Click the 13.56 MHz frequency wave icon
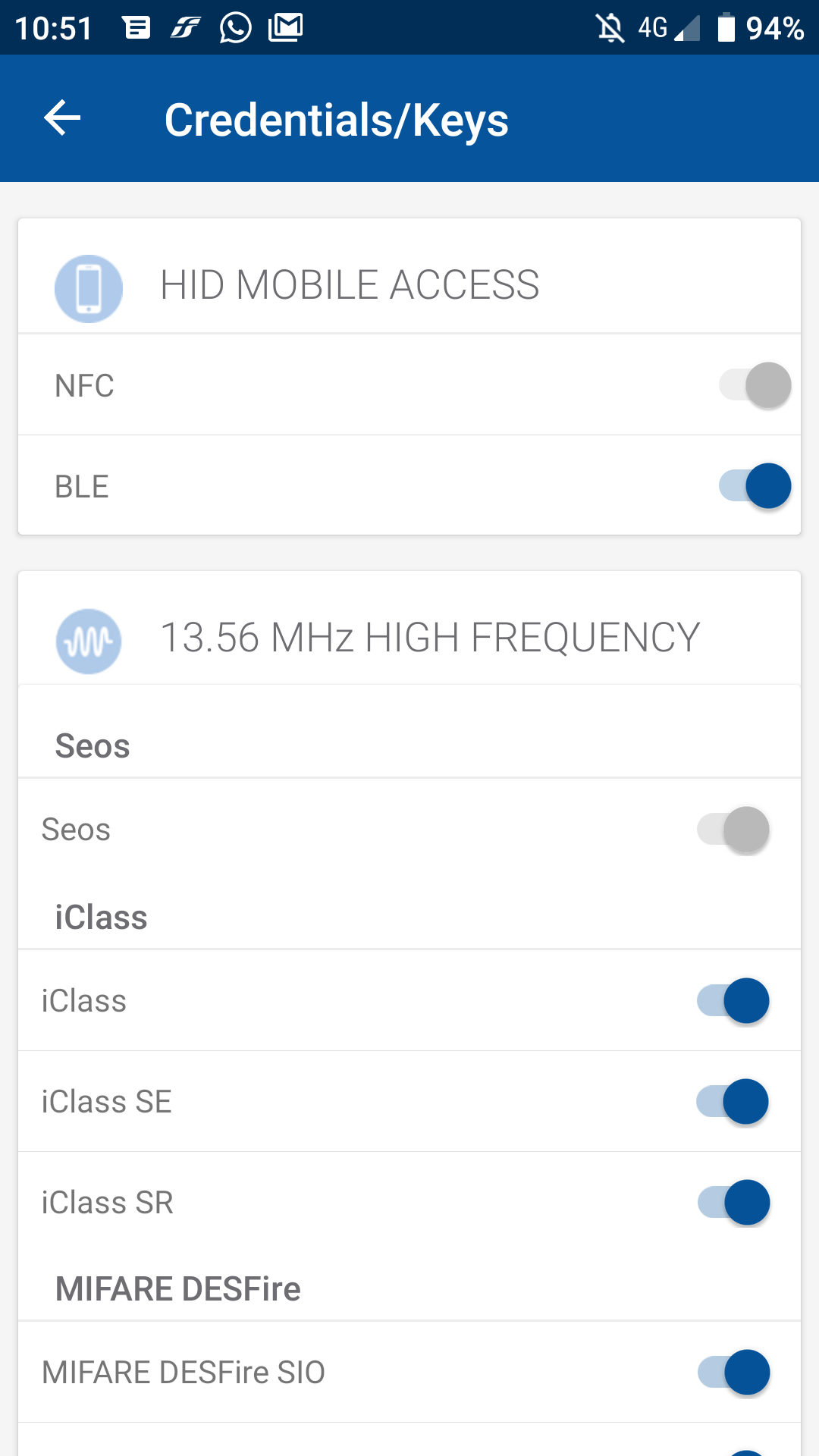 (x=89, y=640)
